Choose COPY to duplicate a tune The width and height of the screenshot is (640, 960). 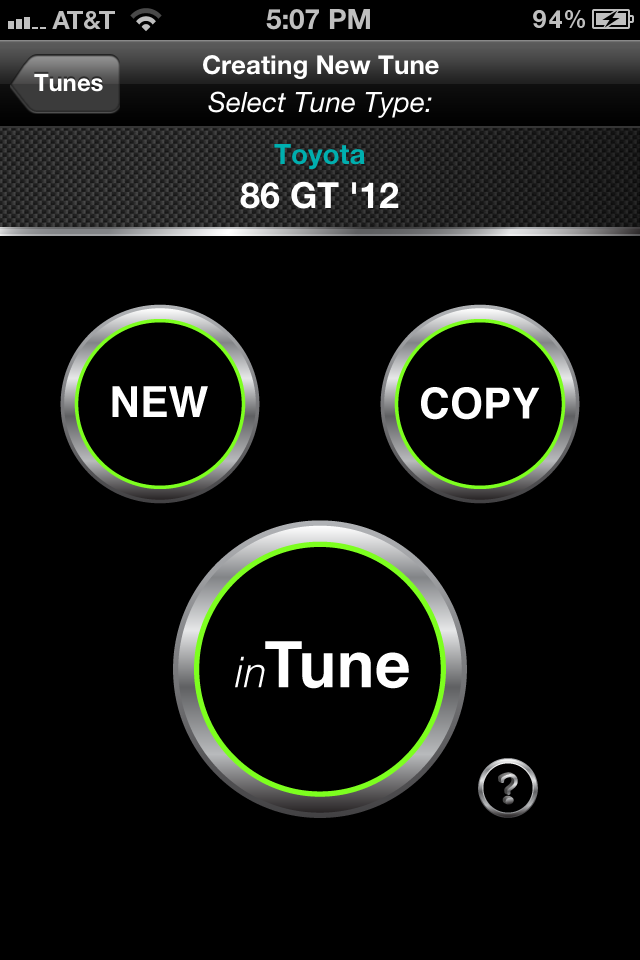pos(480,403)
